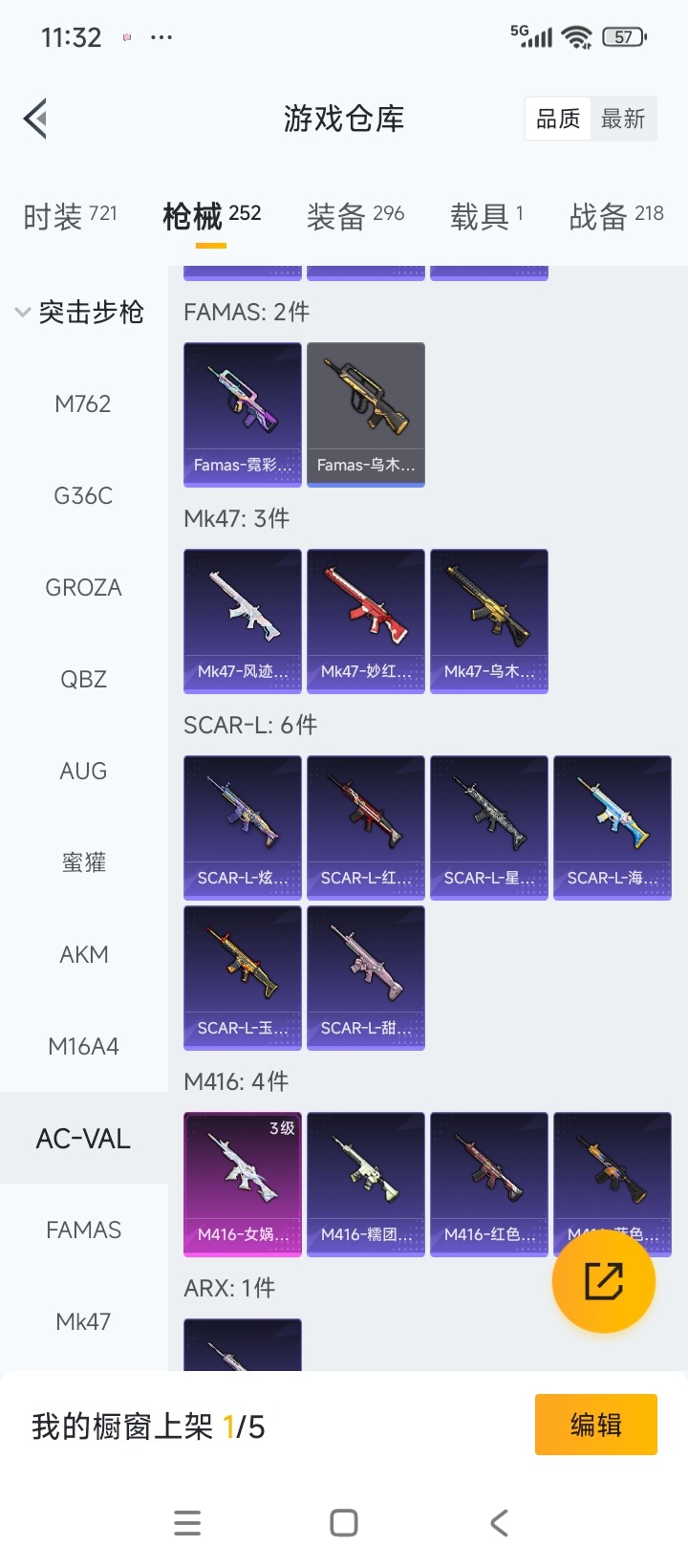Screen dimensions: 688x1568
Task: Select AKM in the sidebar
Action: coord(83,954)
